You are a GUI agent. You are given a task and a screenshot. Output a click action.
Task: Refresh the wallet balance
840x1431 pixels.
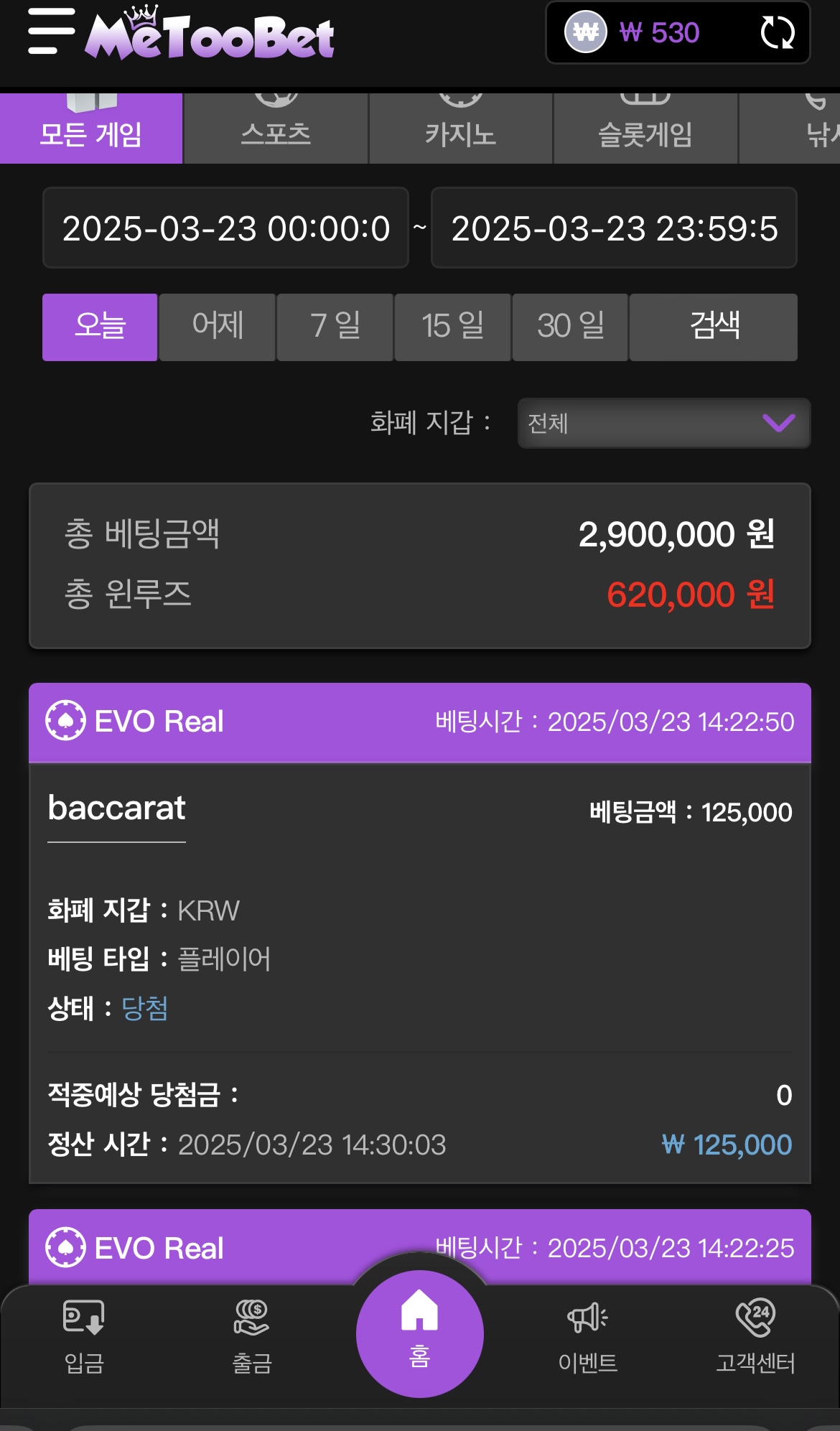pos(777,33)
